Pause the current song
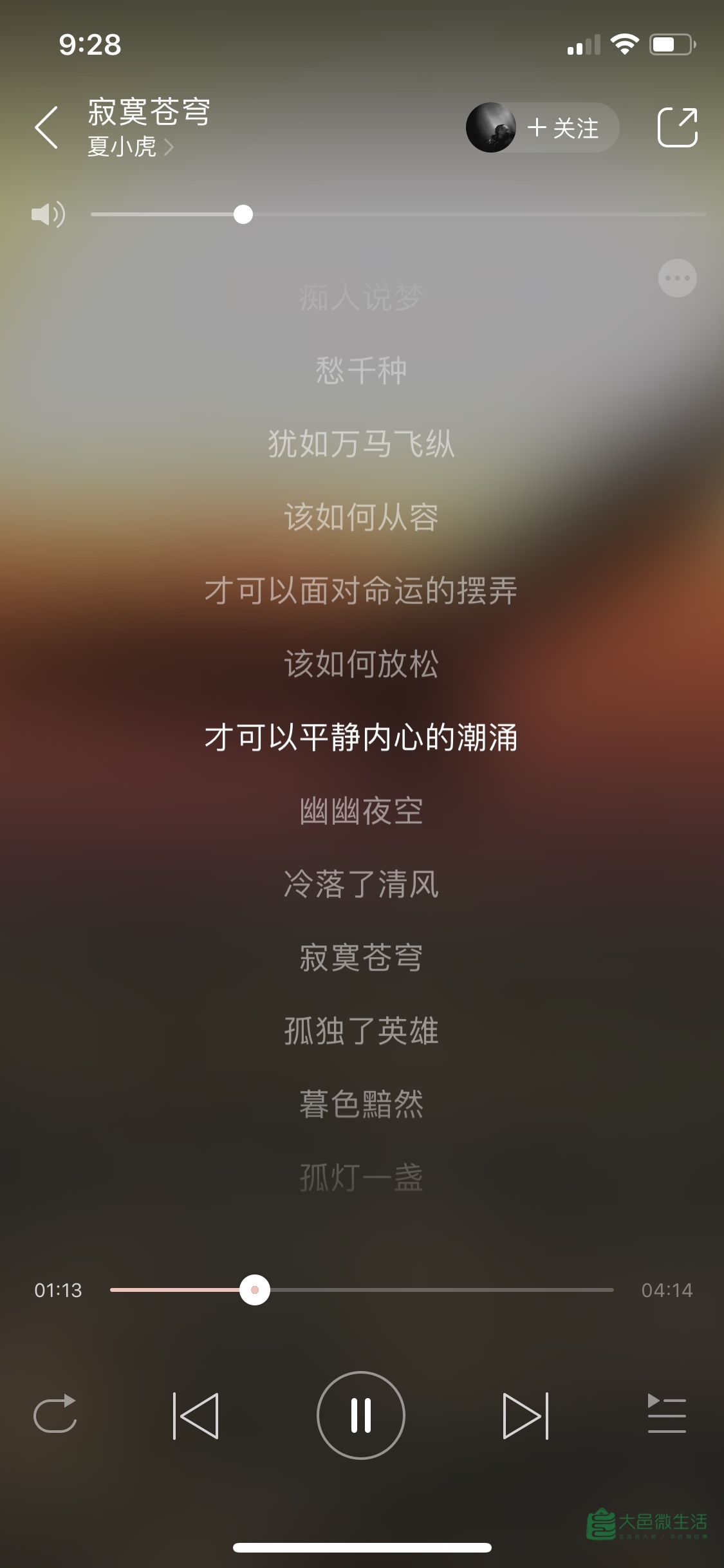 pos(361,1416)
